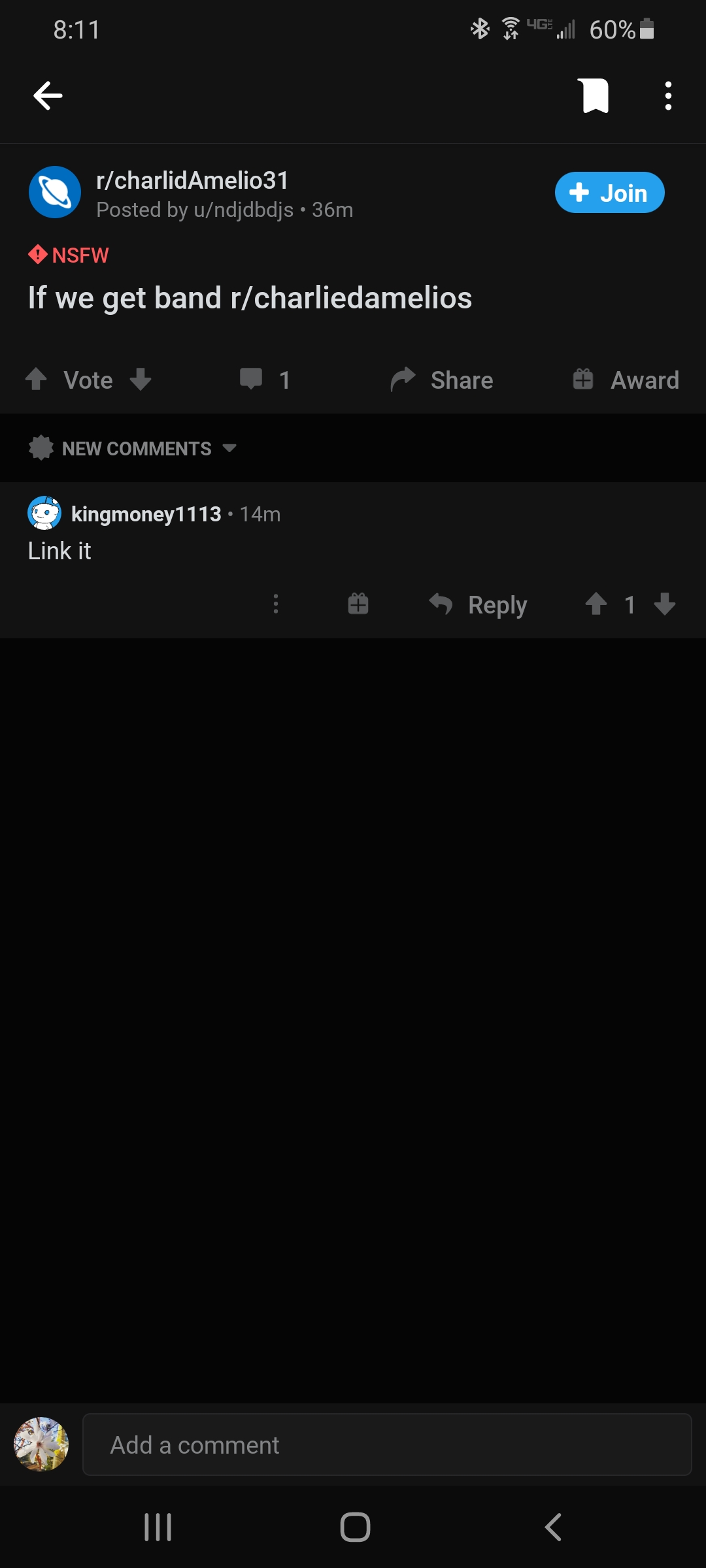Upvote the post
The width and height of the screenshot is (706, 1568).
[36, 380]
